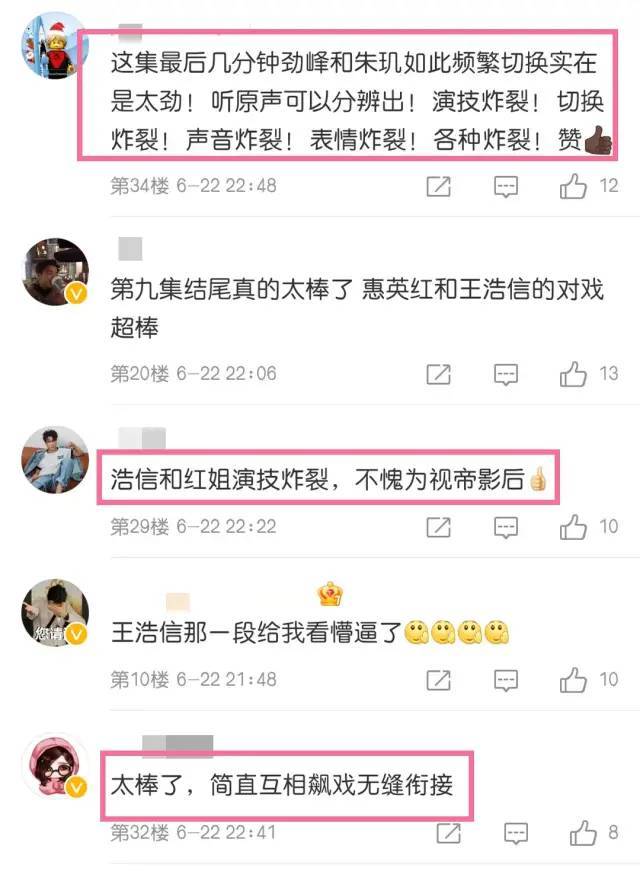This screenshot has width=640, height=881.
Task: Reply to the 32楼 comment
Action: click(x=515, y=832)
